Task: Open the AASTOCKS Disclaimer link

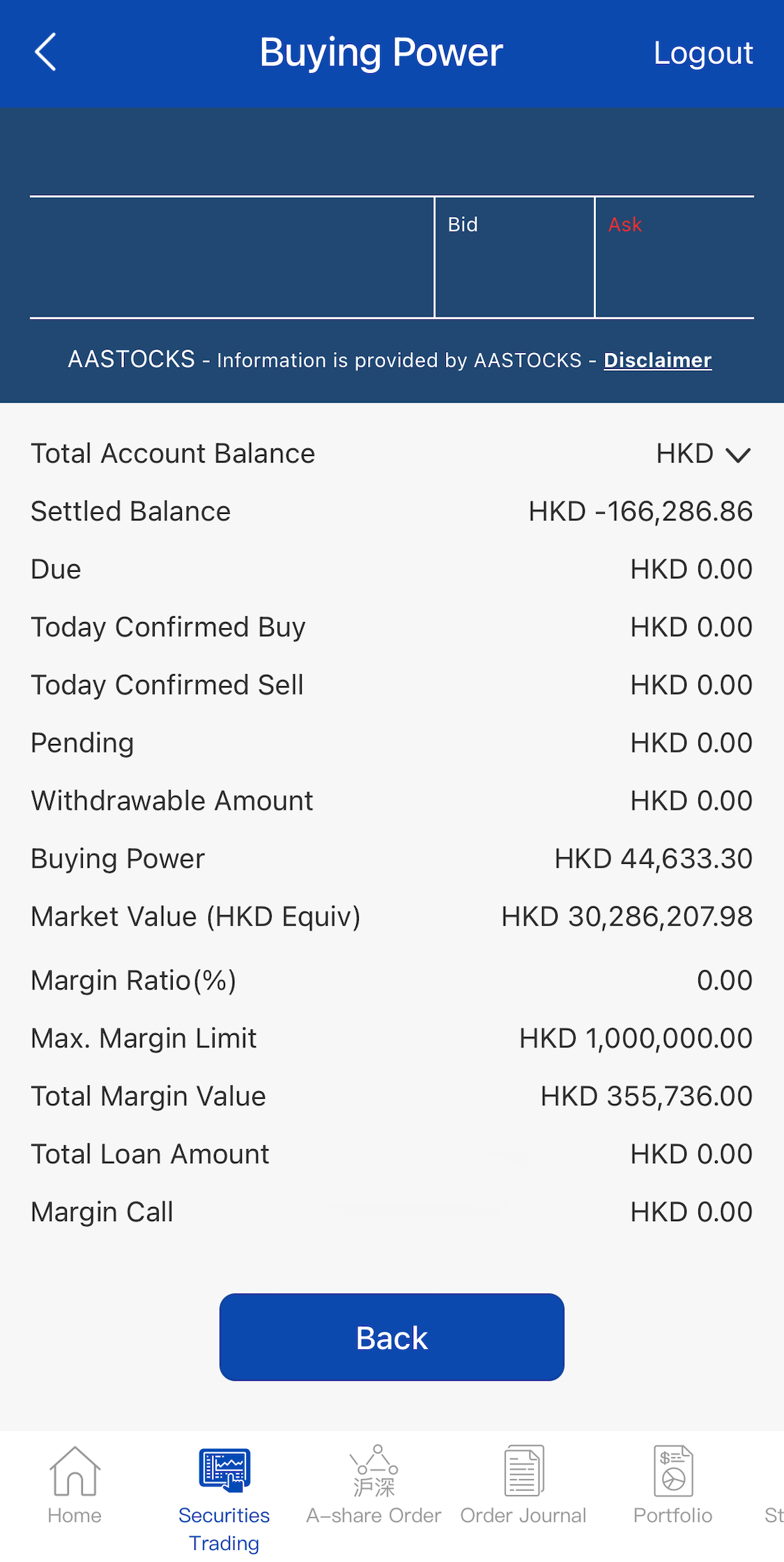Action: (x=657, y=361)
